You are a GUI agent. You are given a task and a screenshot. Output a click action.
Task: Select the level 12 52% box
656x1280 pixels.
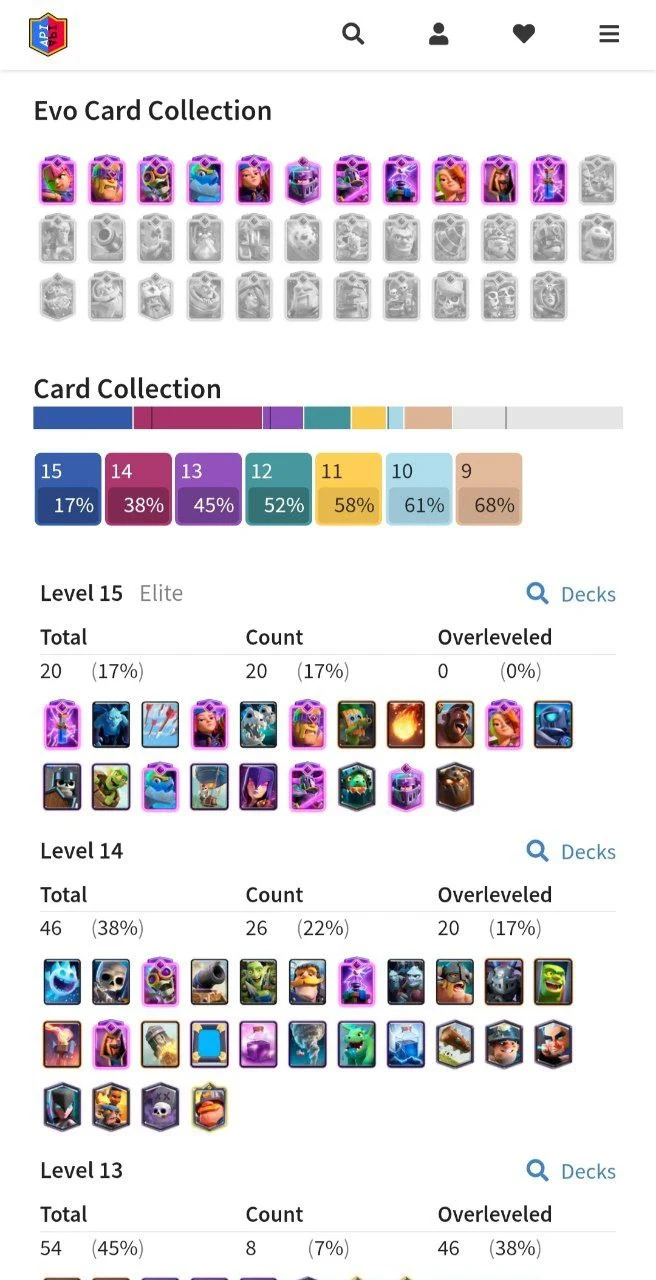(x=278, y=489)
